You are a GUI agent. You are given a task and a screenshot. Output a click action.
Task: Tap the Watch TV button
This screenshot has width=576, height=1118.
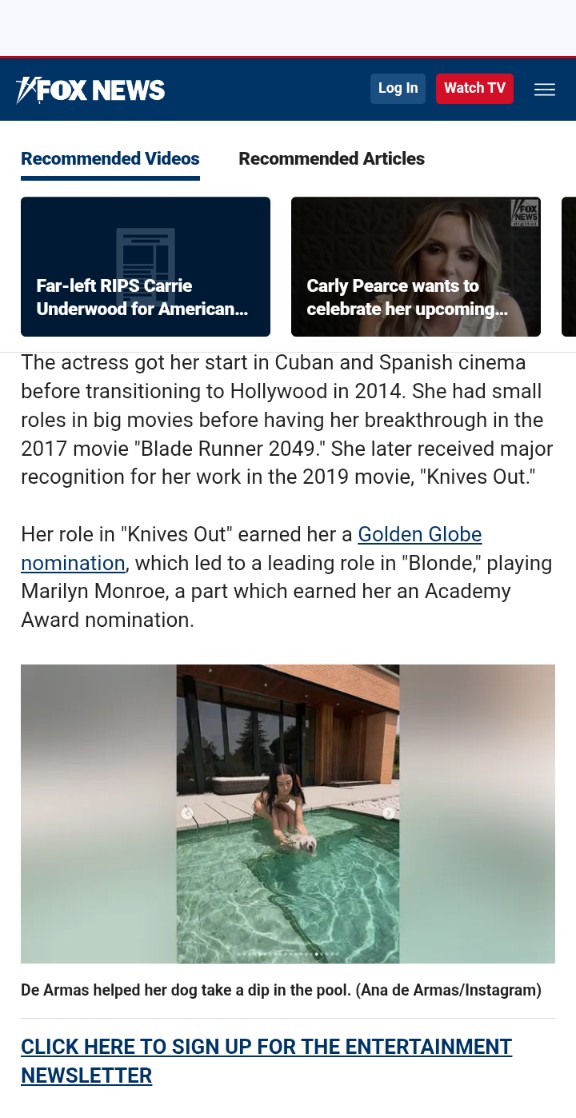click(x=475, y=88)
